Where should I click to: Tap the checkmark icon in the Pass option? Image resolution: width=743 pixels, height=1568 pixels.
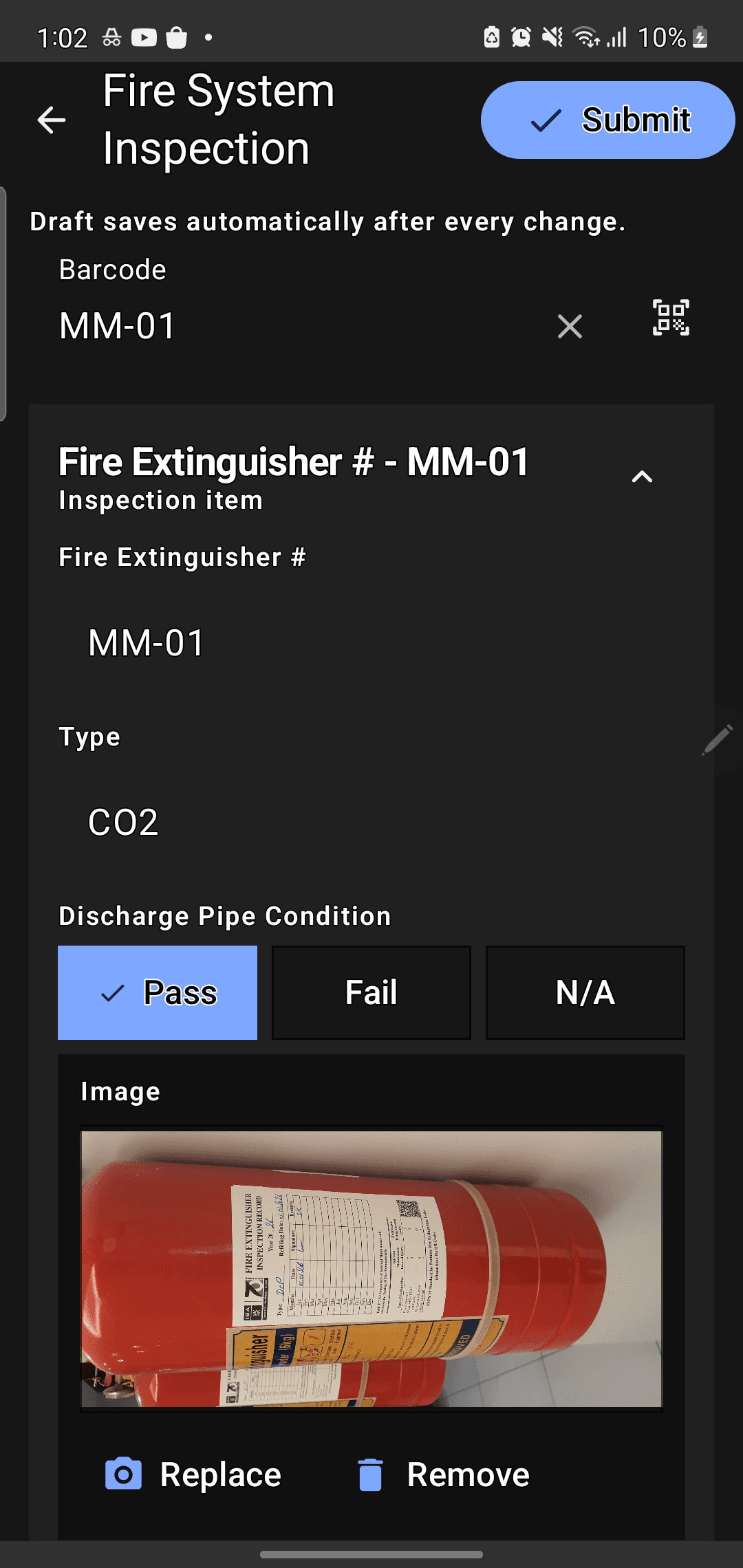pos(112,992)
